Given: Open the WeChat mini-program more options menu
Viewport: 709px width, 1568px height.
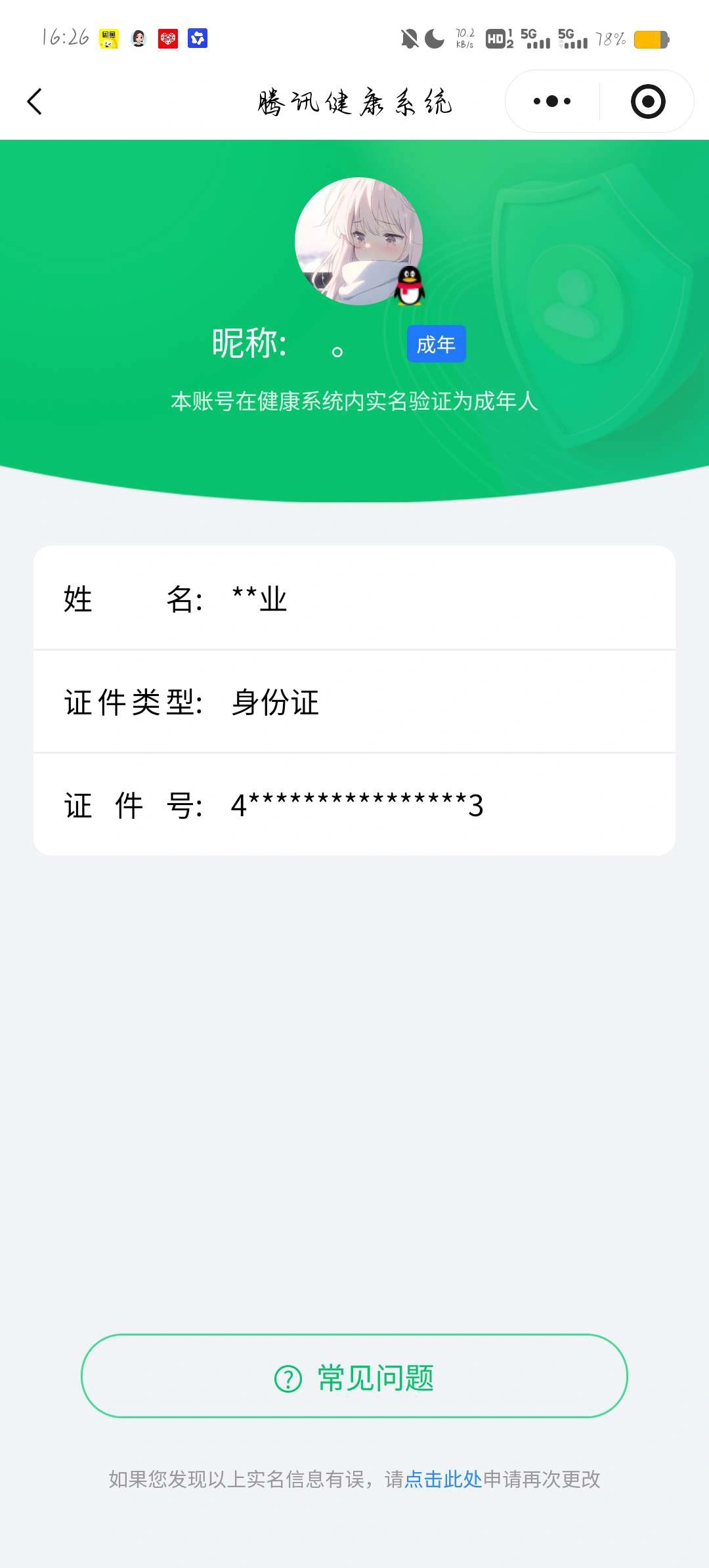Looking at the screenshot, I should 551,100.
